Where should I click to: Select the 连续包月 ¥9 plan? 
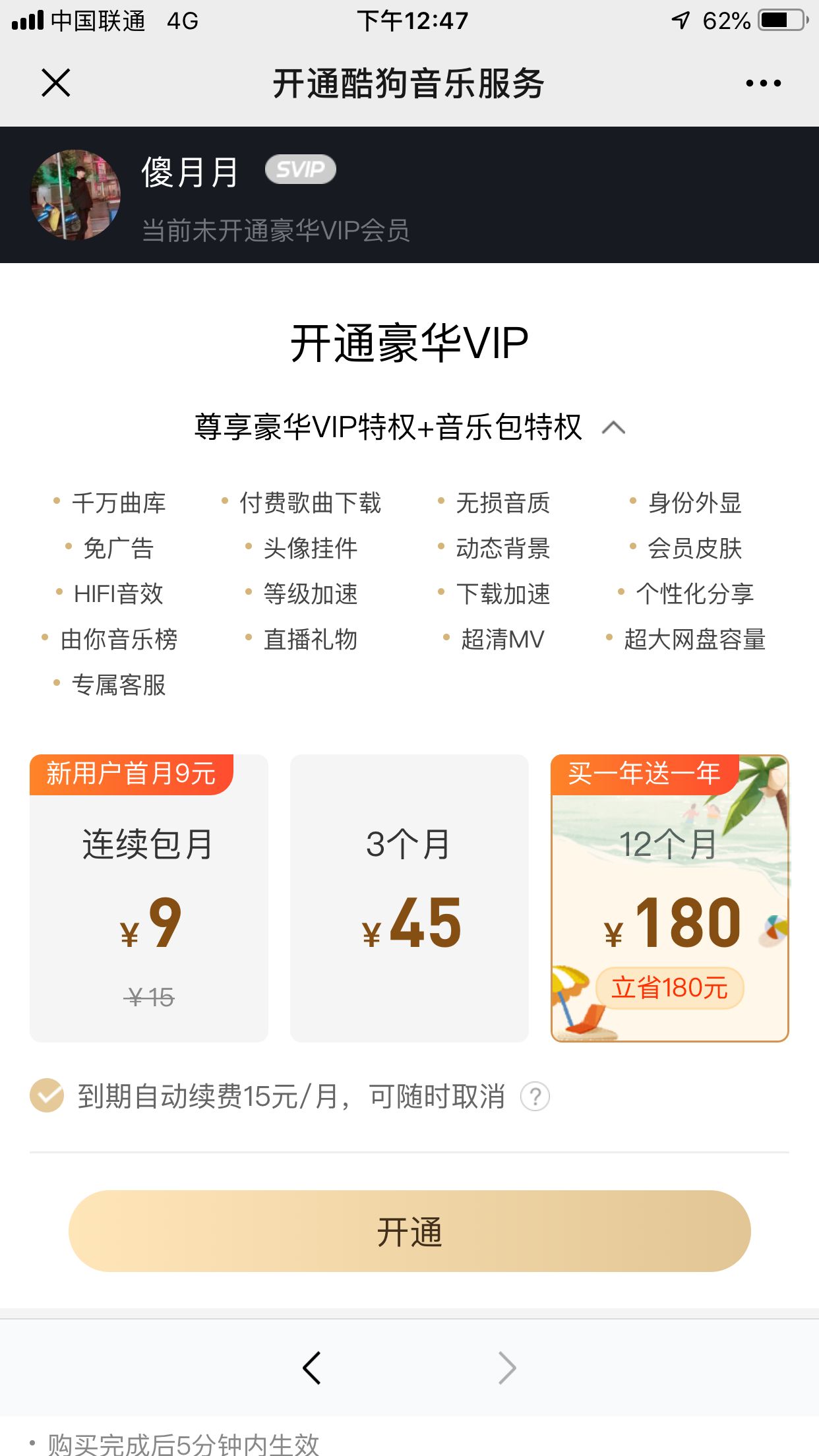click(149, 898)
